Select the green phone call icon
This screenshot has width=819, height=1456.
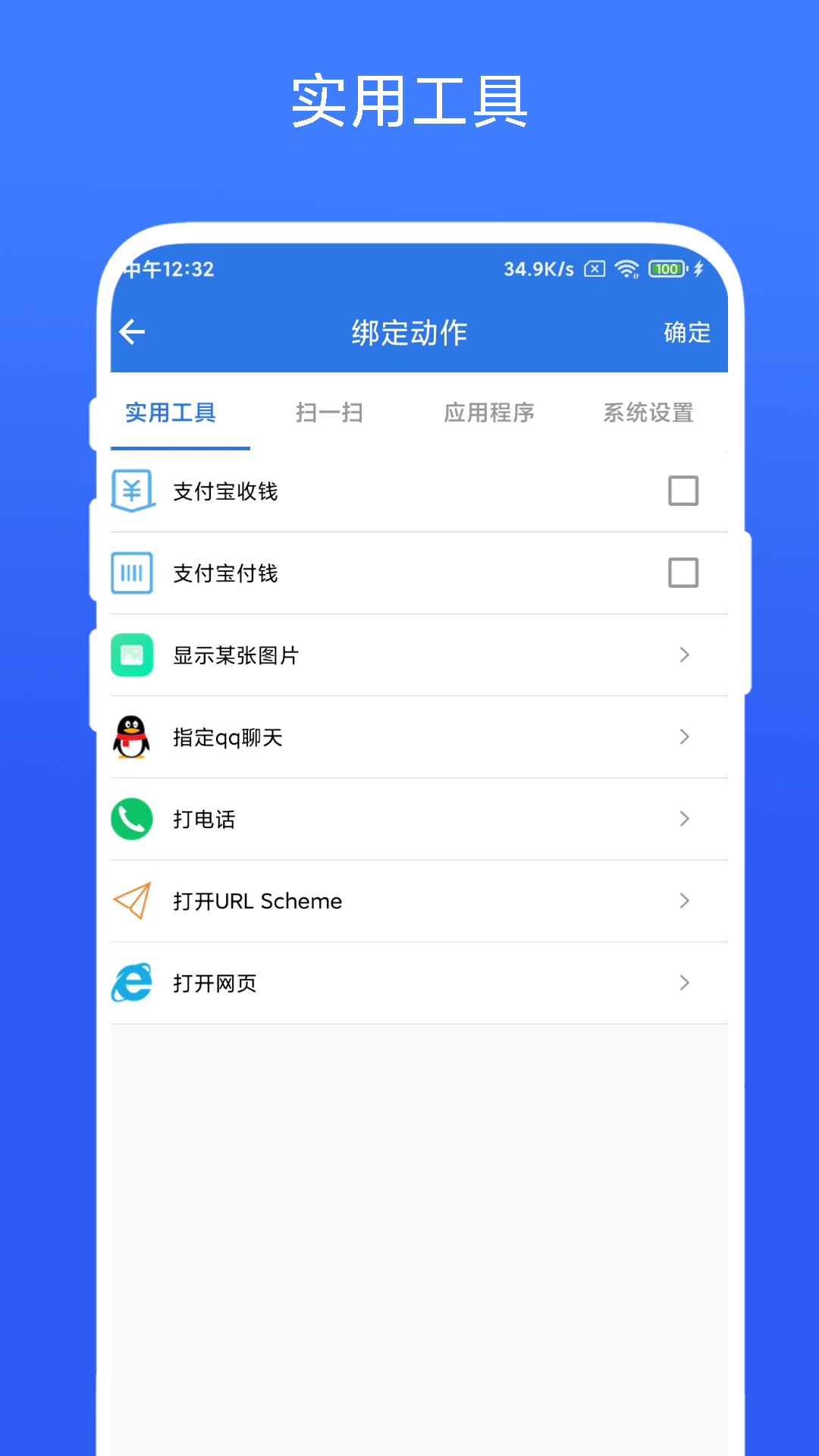pos(131,819)
